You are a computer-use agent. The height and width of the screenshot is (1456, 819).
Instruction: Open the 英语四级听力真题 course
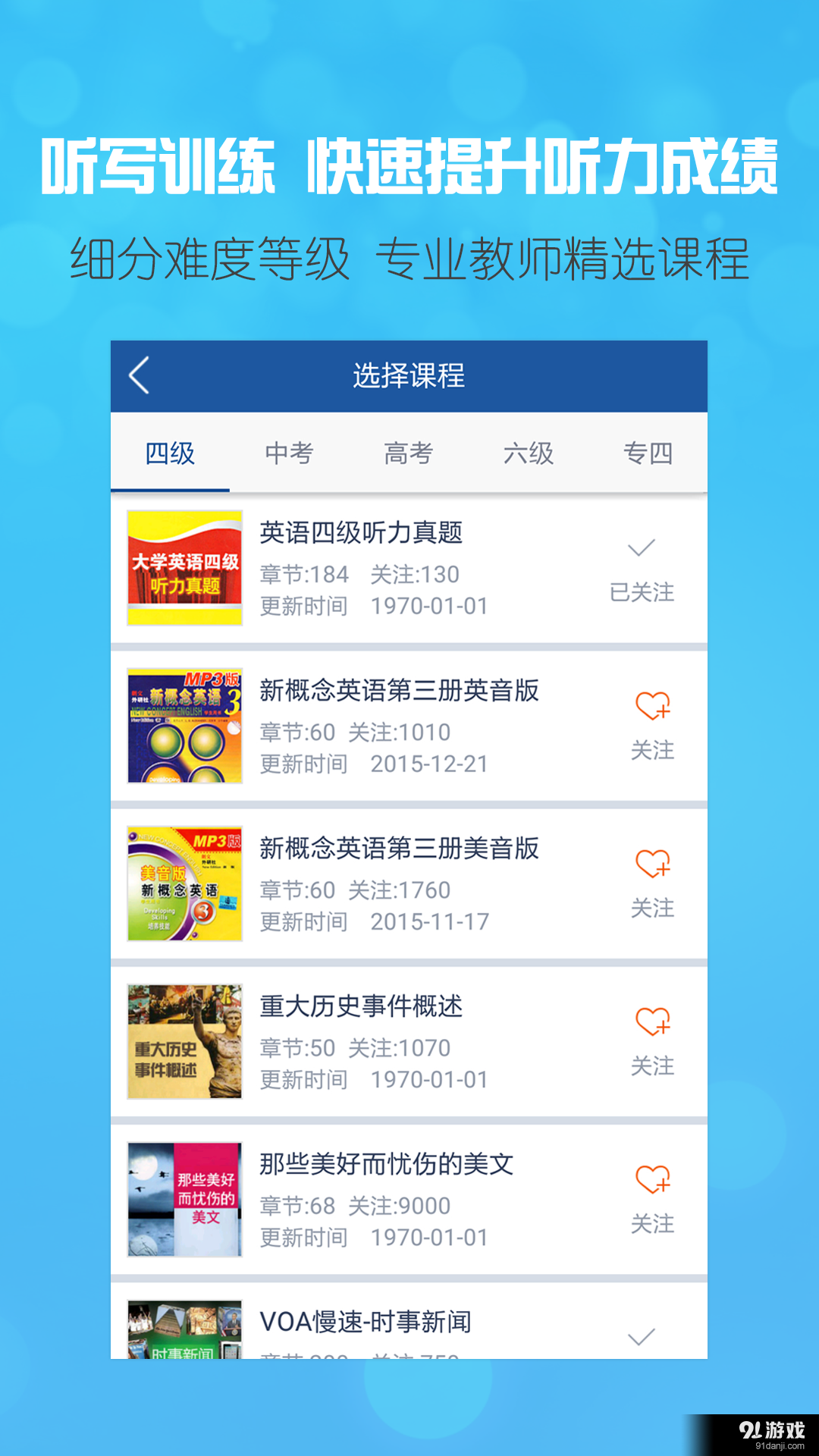coord(362,535)
